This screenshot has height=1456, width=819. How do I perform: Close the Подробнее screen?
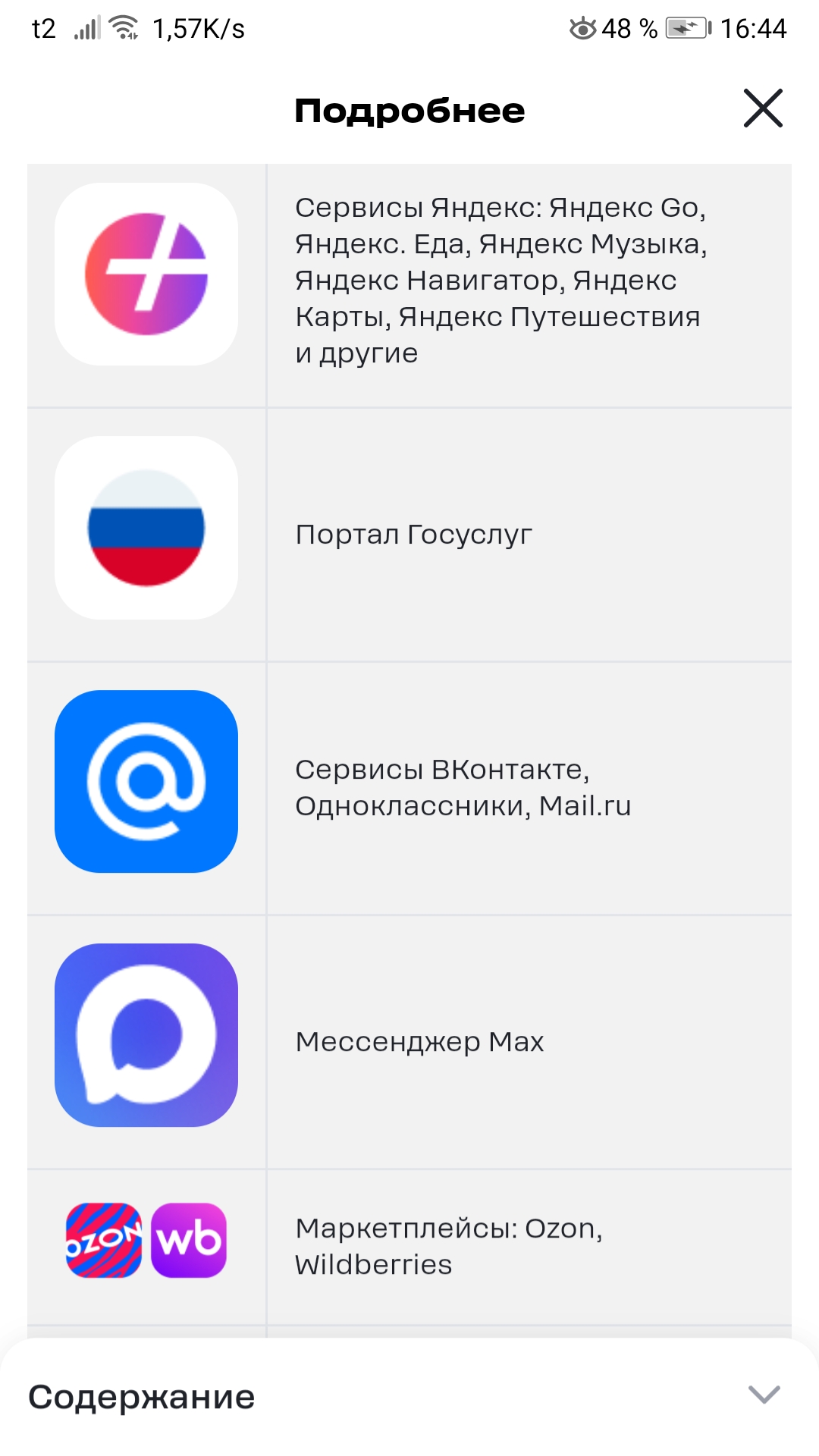[x=762, y=108]
